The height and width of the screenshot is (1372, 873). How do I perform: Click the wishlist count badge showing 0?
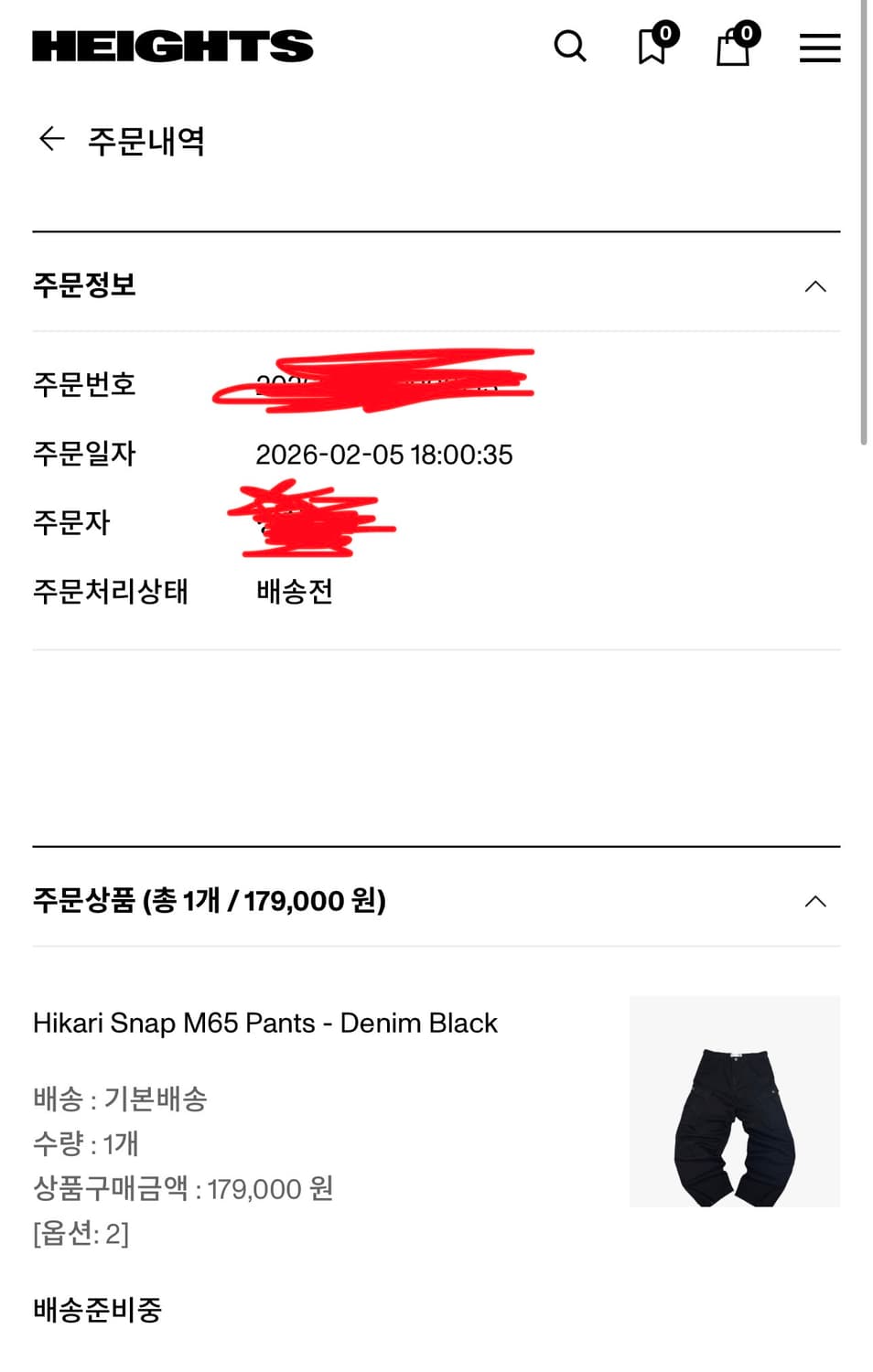click(x=666, y=35)
